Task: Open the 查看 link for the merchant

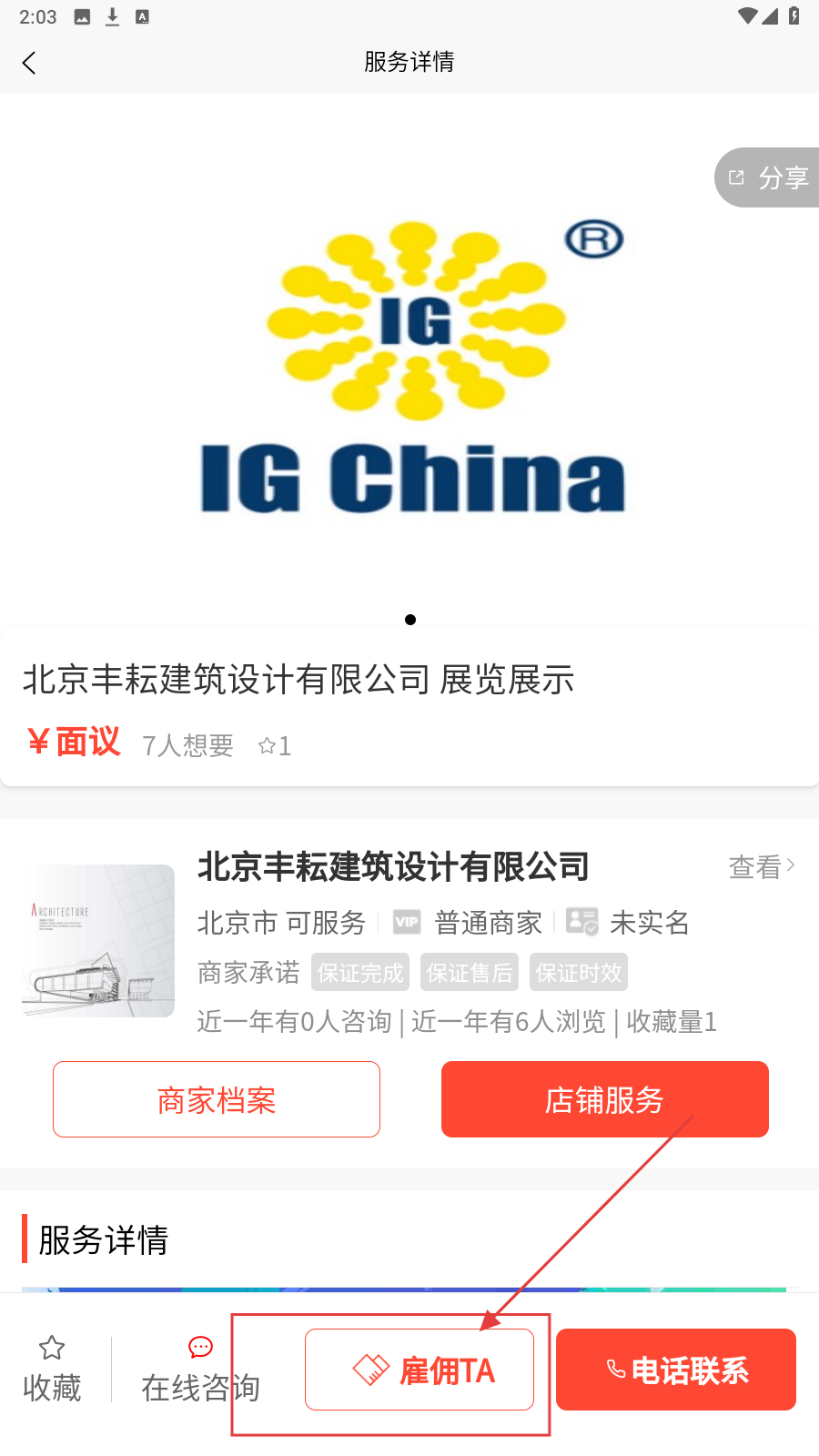Action: (x=762, y=866)
